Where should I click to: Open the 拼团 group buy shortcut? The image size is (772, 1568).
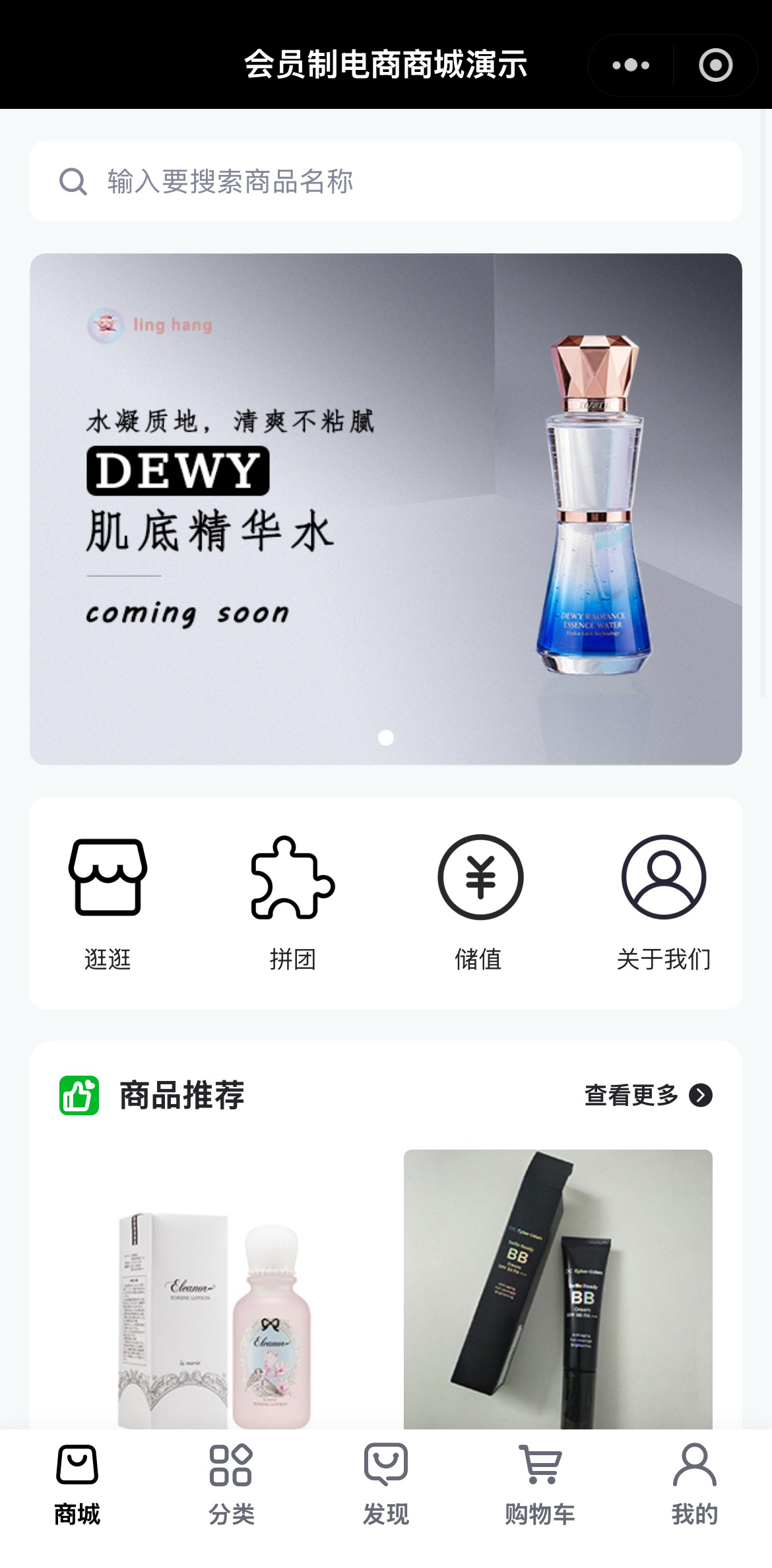pyautogui.click(x=293, y=903)
